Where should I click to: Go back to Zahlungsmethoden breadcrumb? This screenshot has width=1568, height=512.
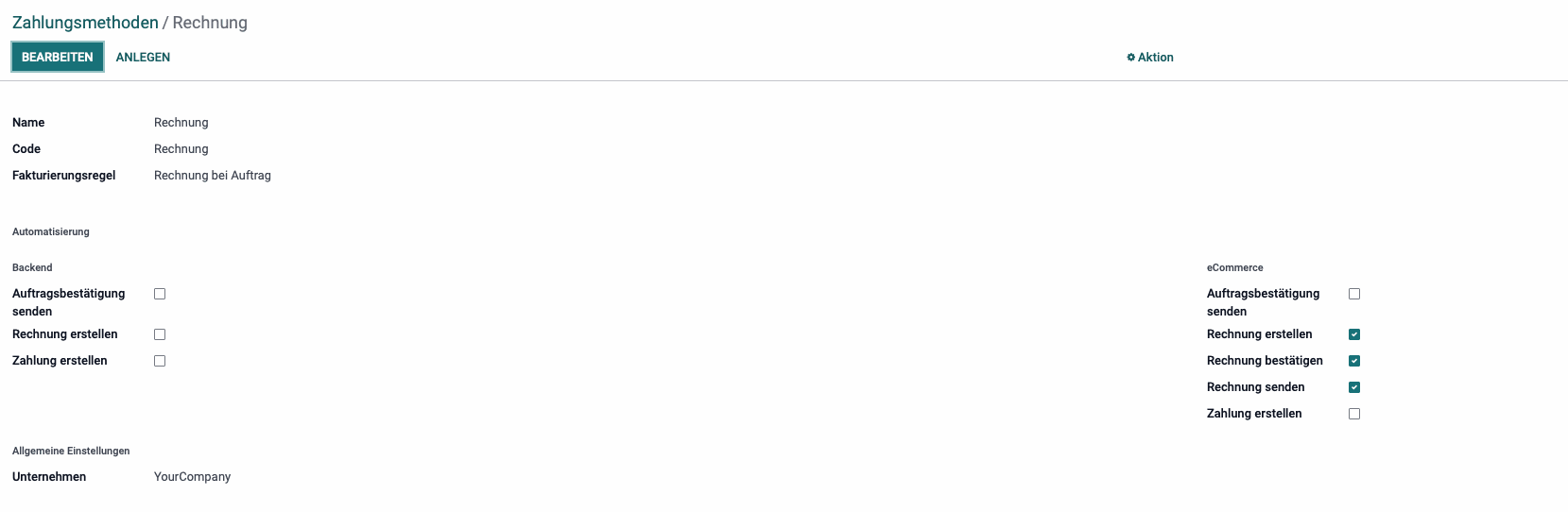[85, 23]
